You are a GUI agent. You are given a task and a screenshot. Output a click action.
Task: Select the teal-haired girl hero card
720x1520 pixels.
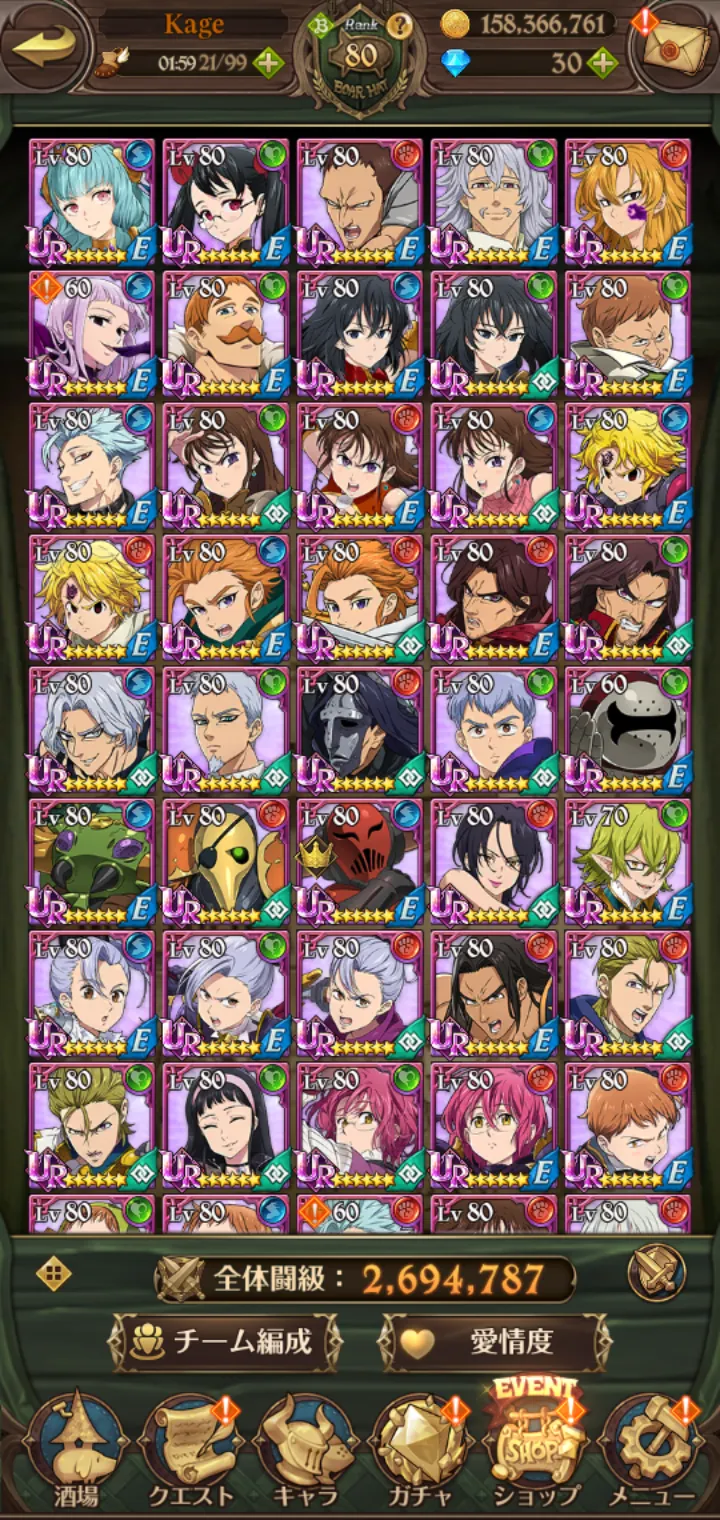(92, 202)
